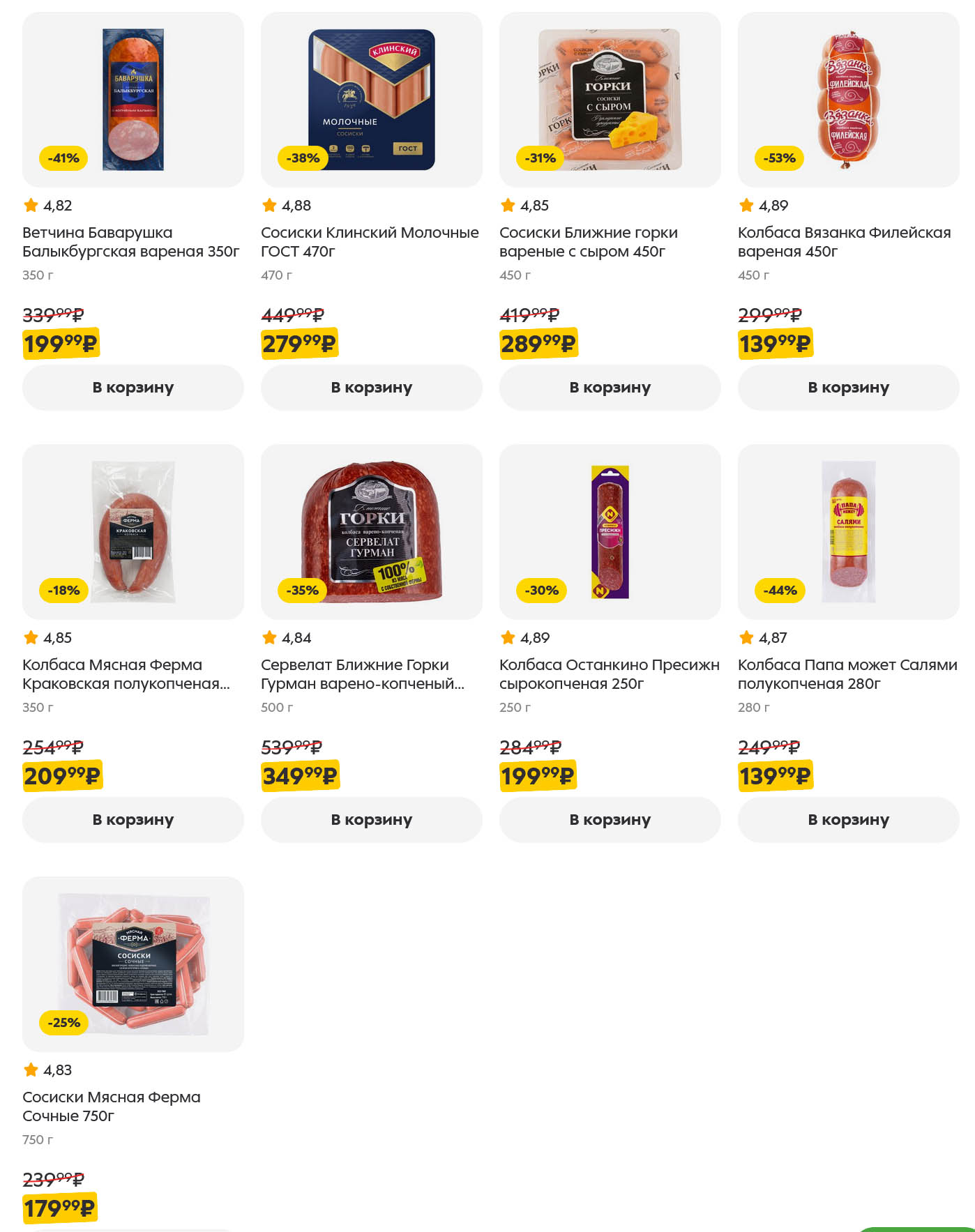View Колбаса Останкино Пресижн product image

[x=610, y=531]
